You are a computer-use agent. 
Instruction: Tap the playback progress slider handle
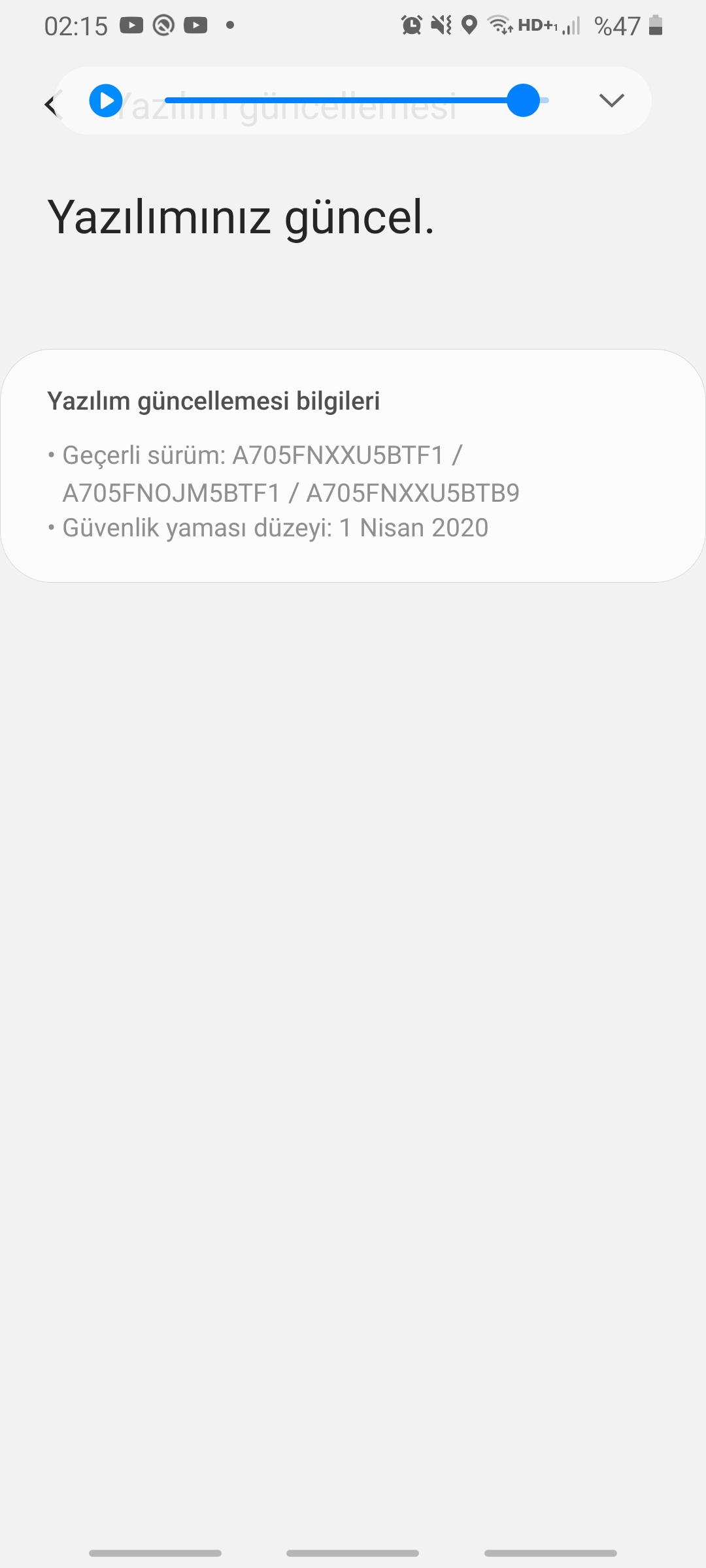[x=523, y=100]
